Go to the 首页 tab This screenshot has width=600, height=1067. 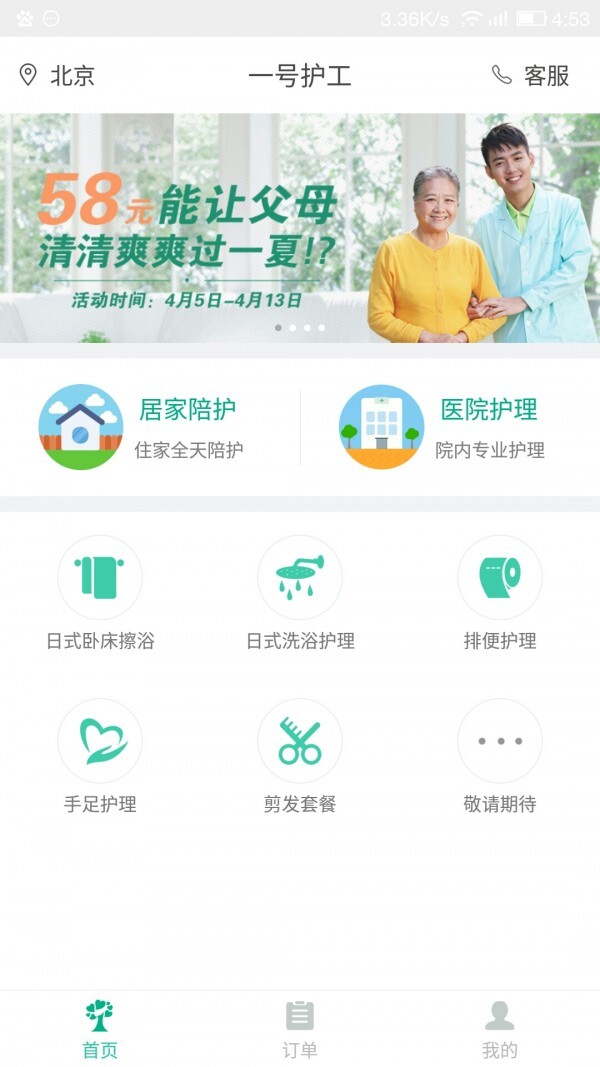[100, 1028]
